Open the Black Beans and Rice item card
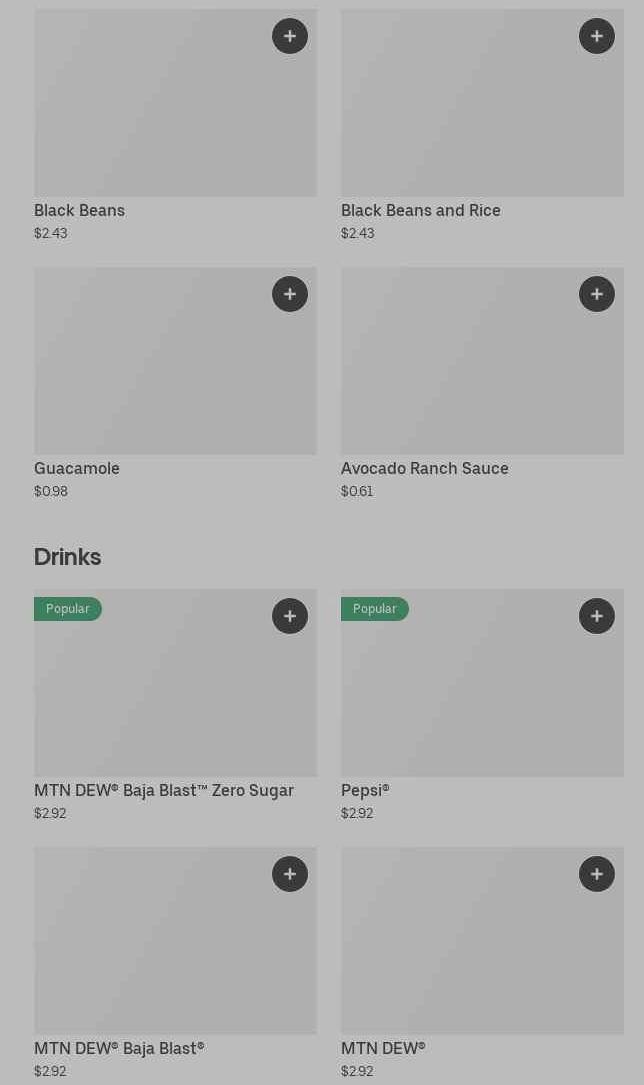644x1085 pixels. (x=470, y=115)
